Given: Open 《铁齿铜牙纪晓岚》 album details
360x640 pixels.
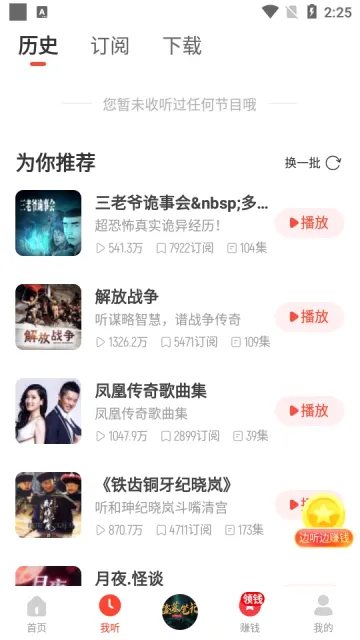Looking at the screenshot, I should point(164,485).
